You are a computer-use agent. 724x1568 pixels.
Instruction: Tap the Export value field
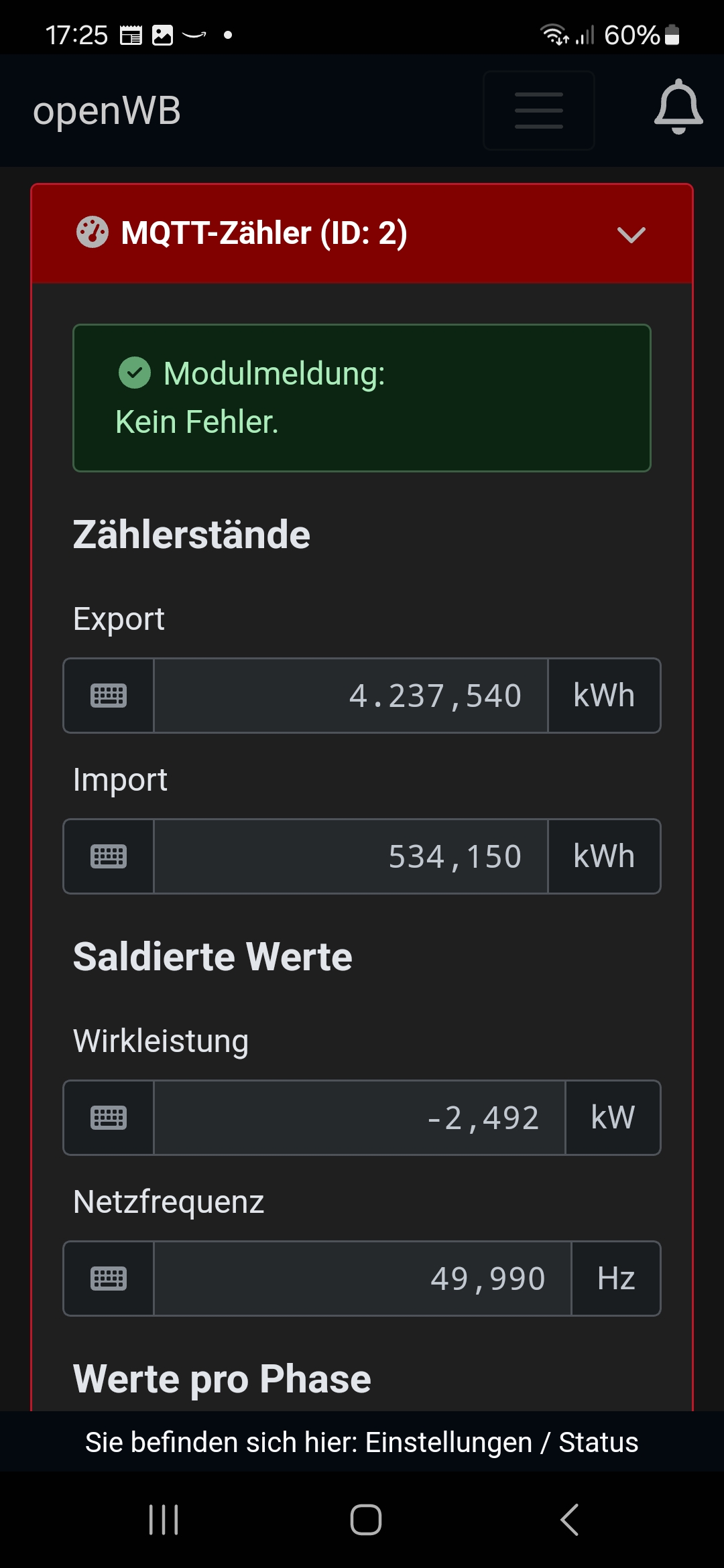[x=351, y=696]
